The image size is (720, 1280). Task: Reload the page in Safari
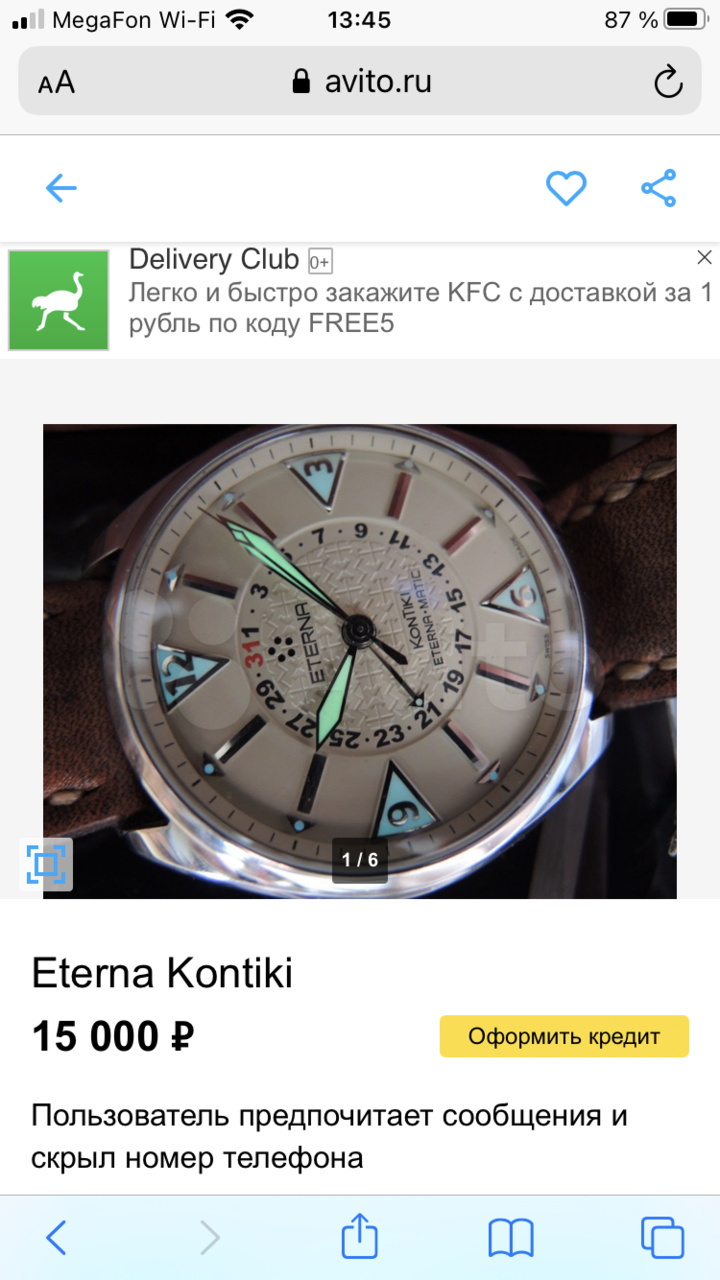point(667,82)
